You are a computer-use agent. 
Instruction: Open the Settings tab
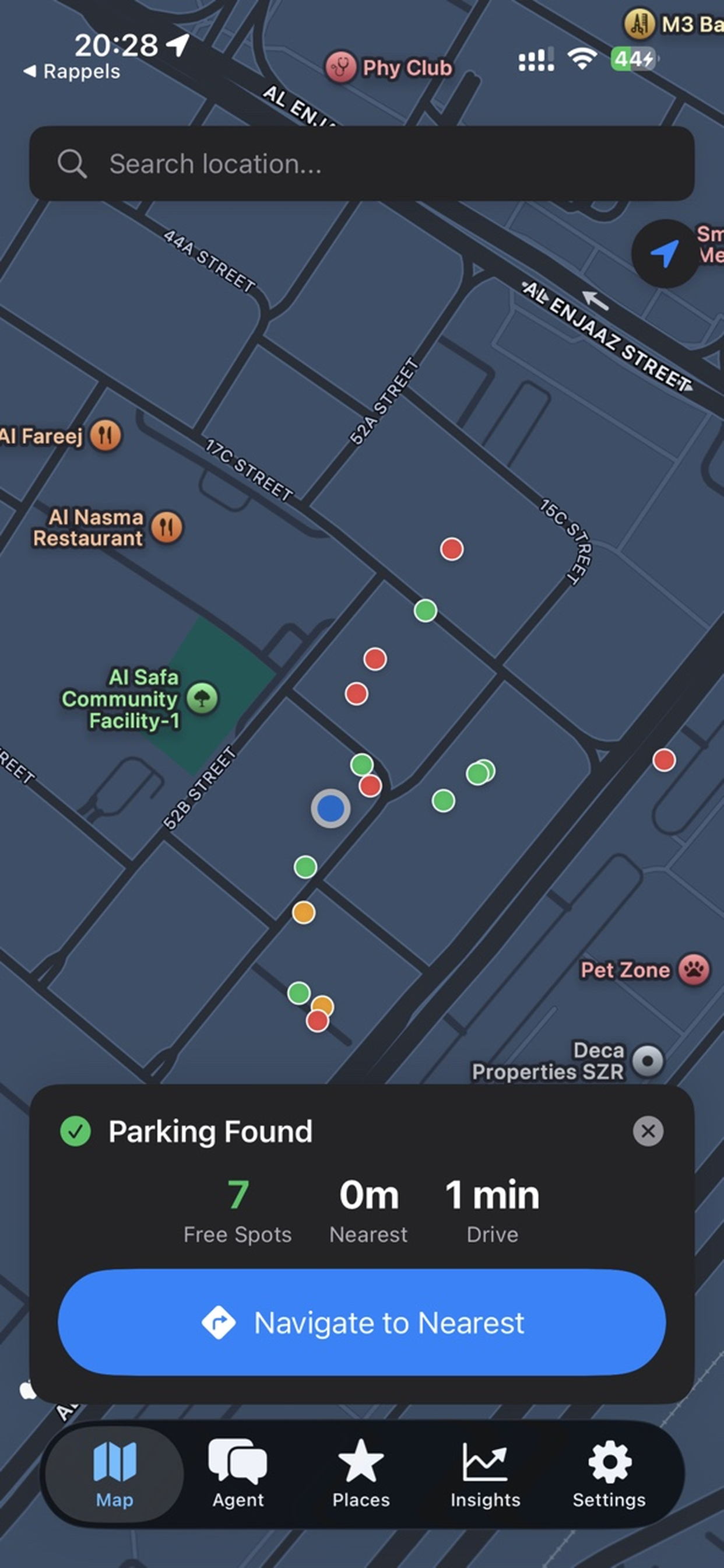pos(609,1473)
